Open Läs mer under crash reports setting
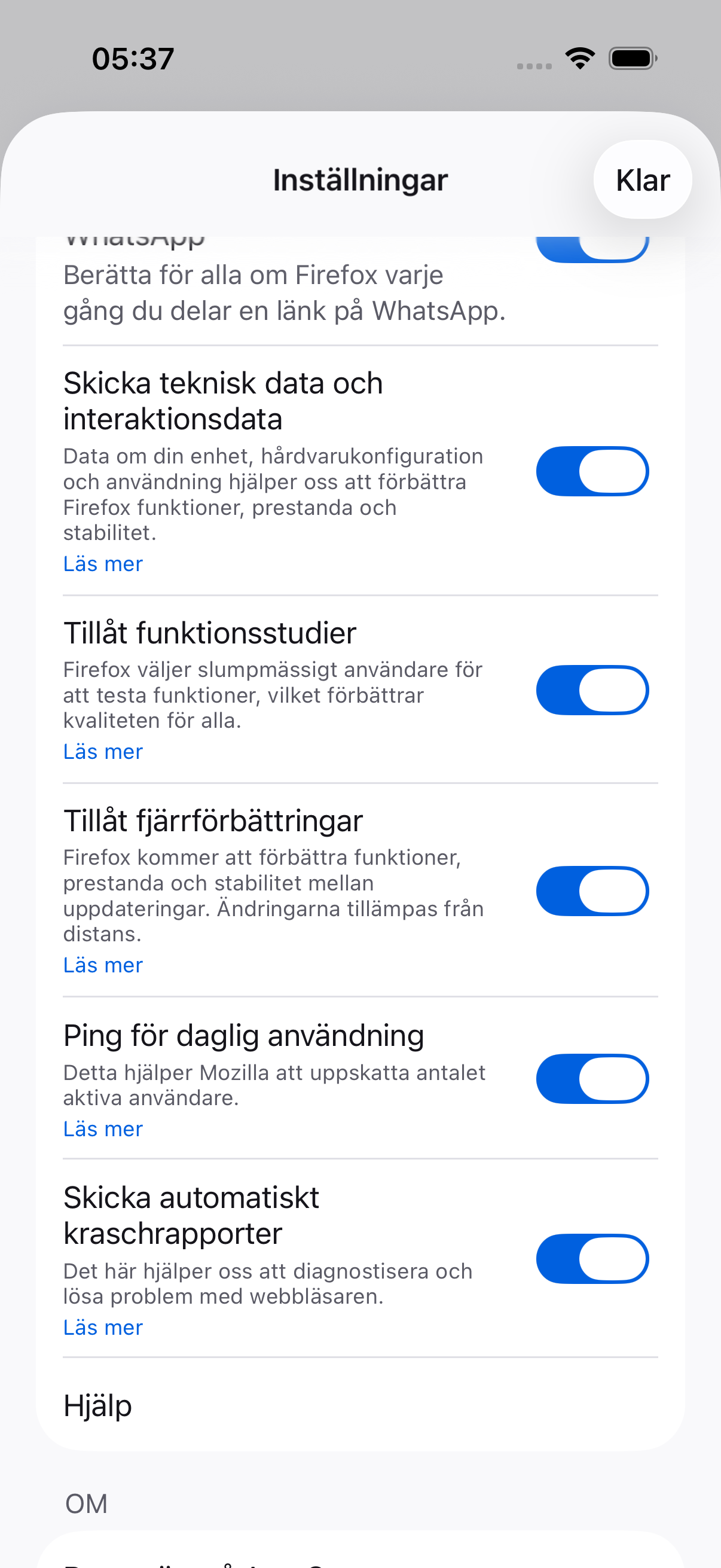Screen dimensions: 721x1568 103,1328
